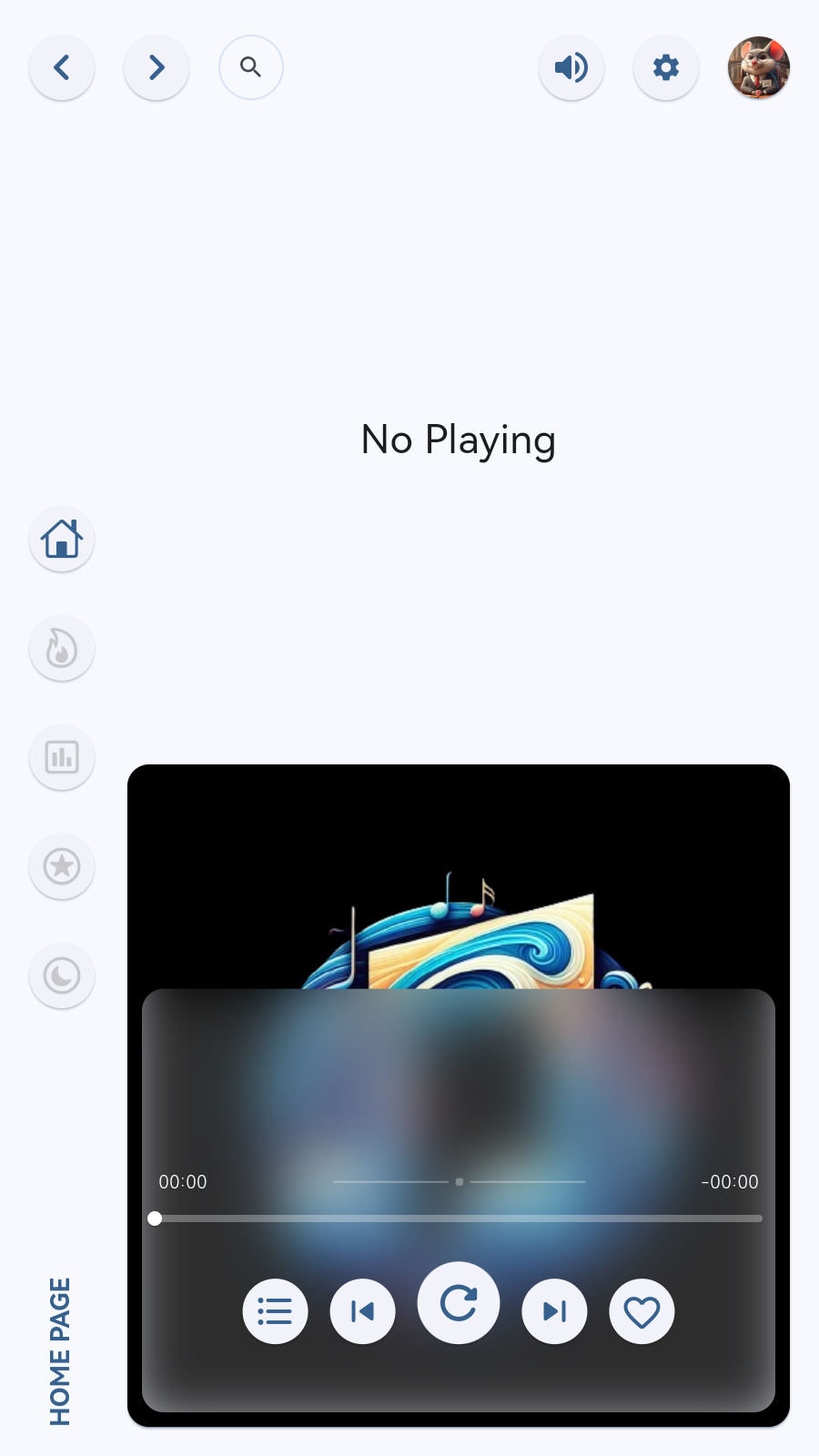This screenshot has width=819, height=1456.
Task: Like the track with the heart icon
Action: 642,1311
